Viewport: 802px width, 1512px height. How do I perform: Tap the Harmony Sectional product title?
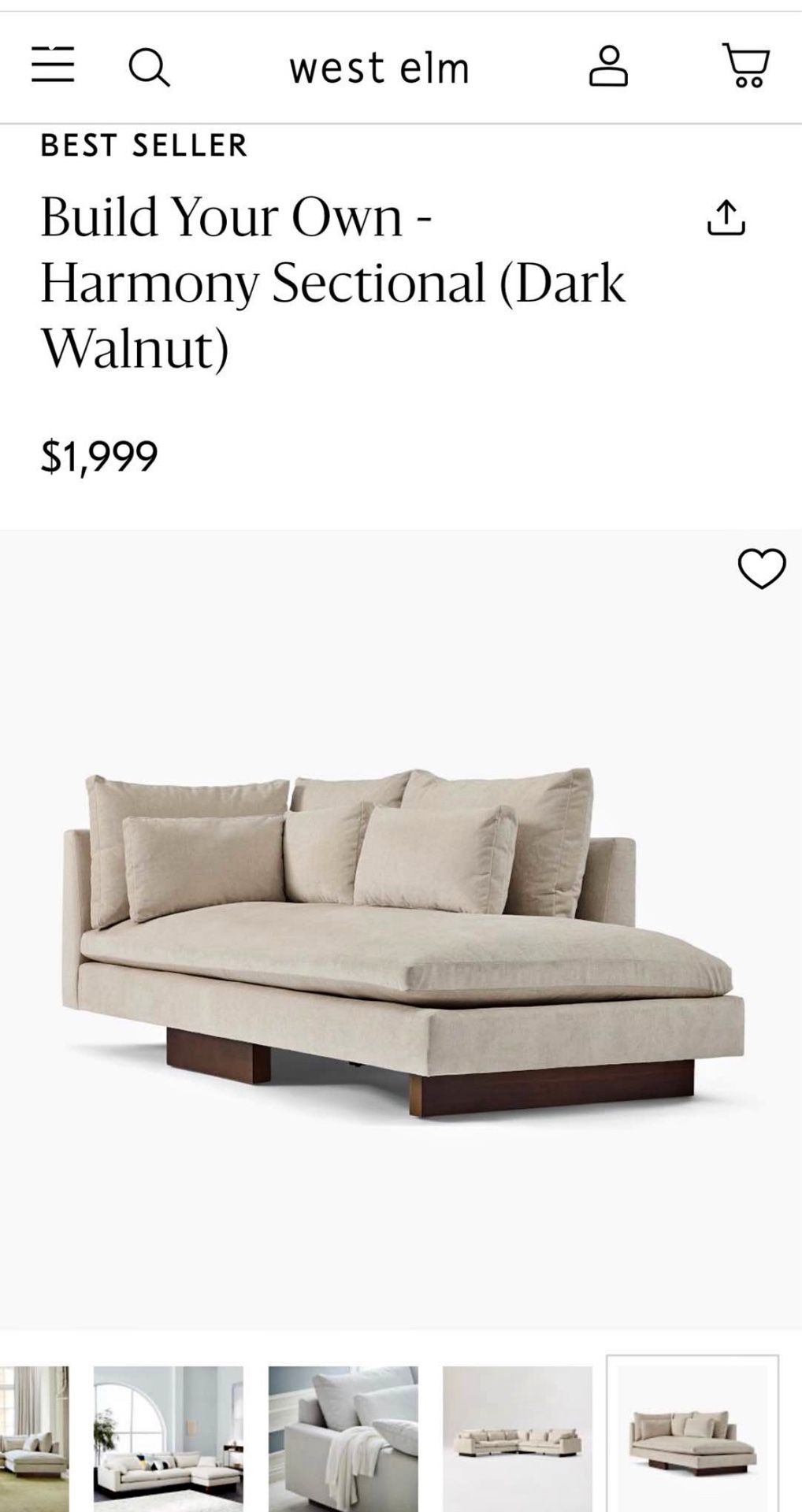(331, 281)
